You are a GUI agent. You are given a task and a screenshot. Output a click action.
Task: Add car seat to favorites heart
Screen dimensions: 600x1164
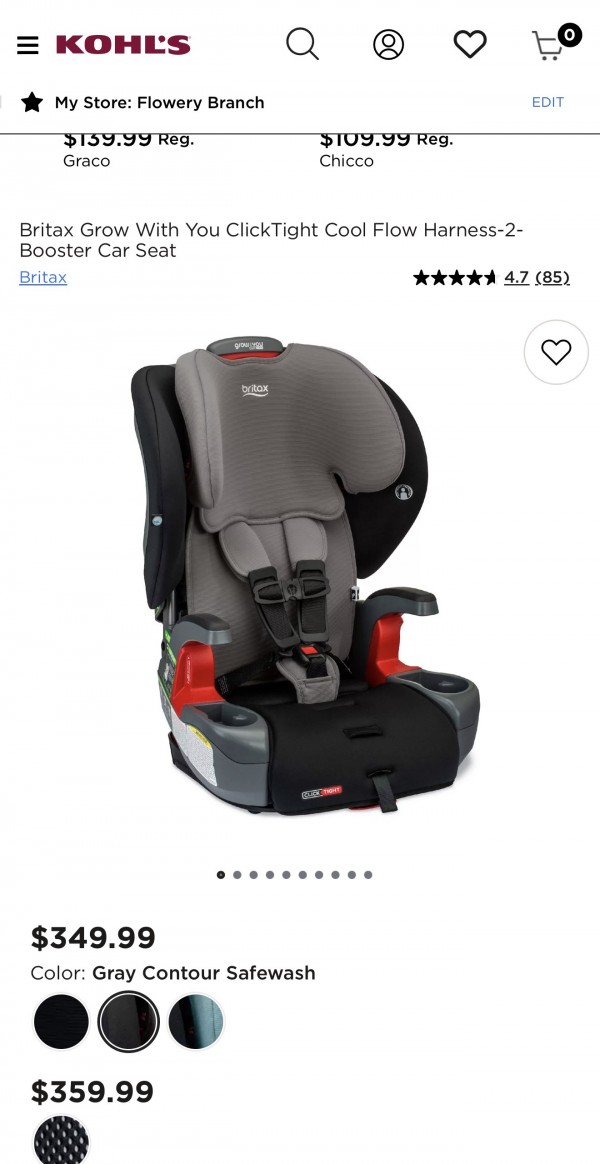[x=556, y=352]
